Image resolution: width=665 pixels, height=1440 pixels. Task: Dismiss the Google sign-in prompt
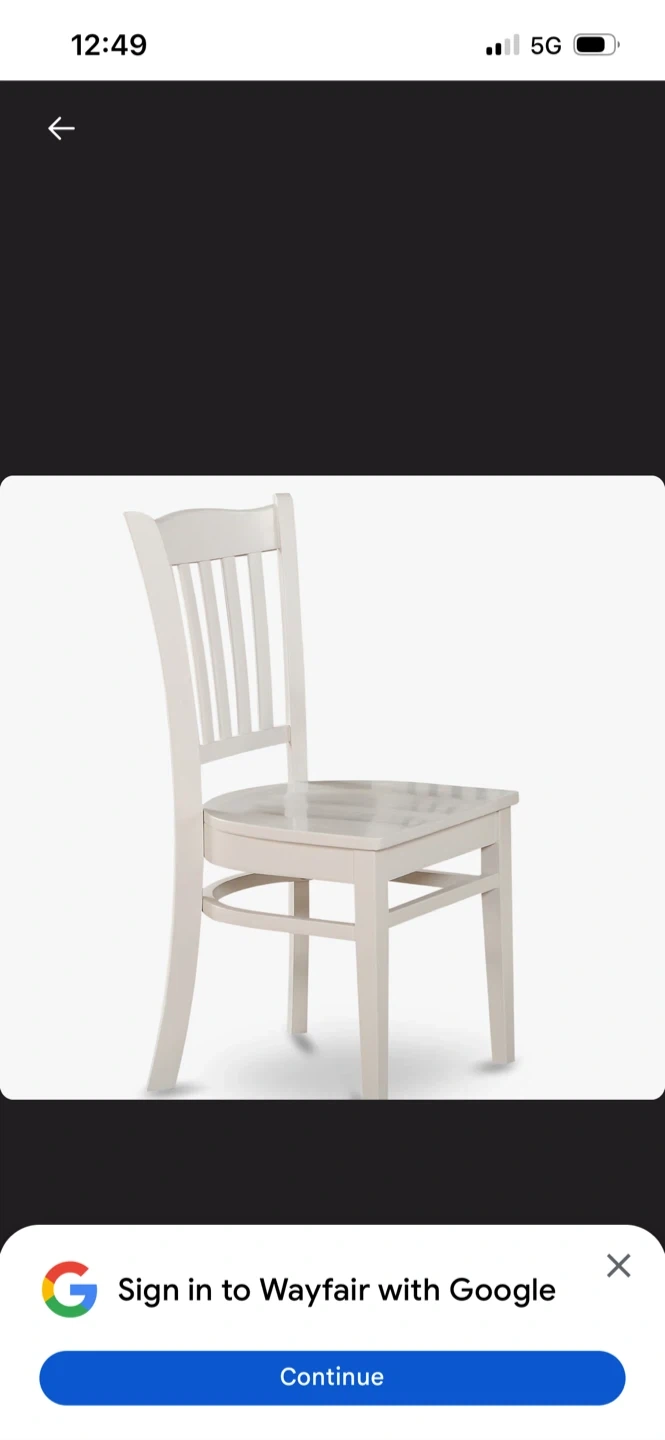coord(618,1266)
